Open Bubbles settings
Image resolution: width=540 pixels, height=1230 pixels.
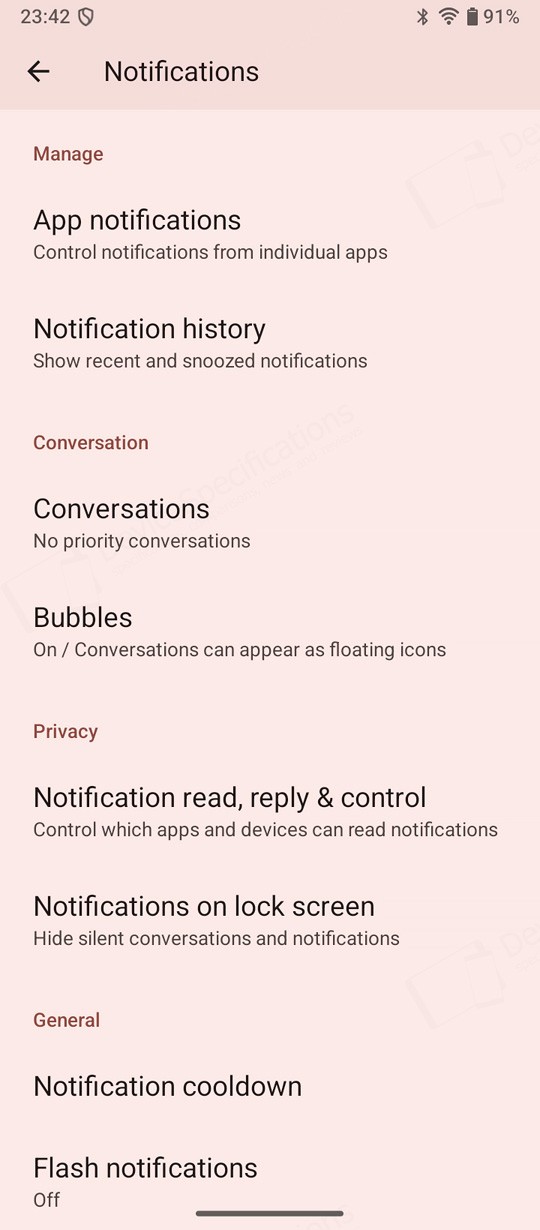point(270,632)
